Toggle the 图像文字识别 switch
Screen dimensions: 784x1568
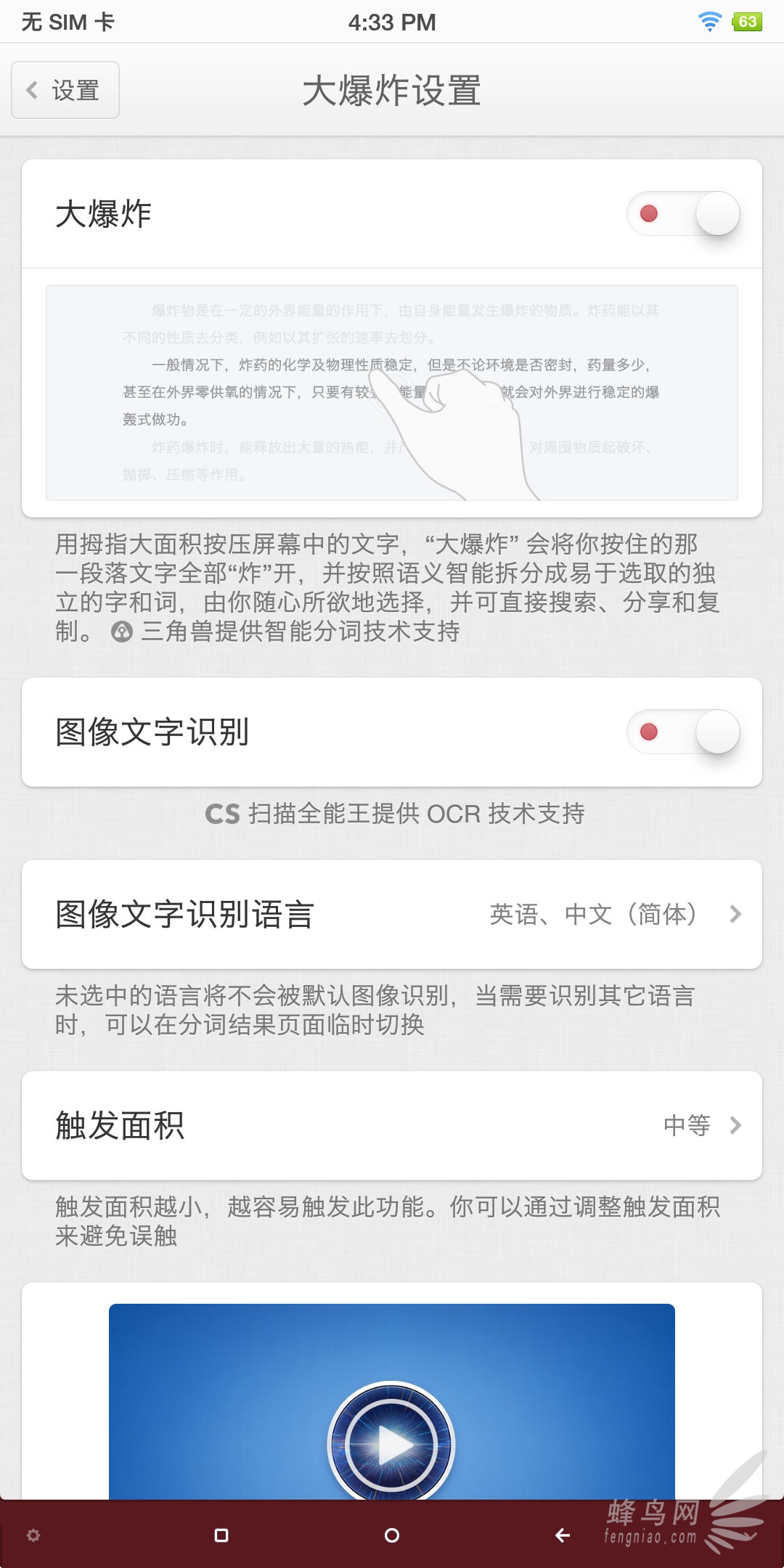[x=683, y=732]
